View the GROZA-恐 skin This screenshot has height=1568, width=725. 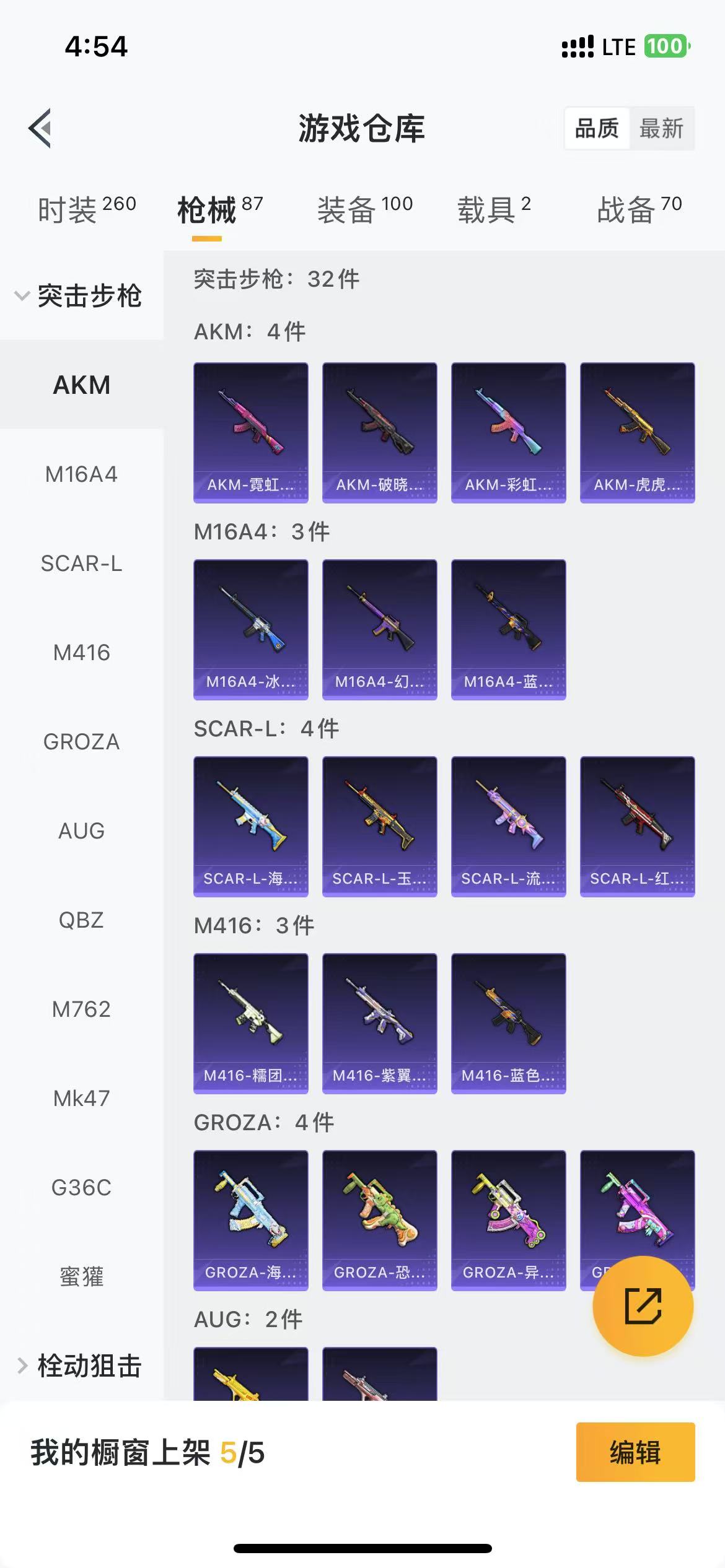[379, 1220]
